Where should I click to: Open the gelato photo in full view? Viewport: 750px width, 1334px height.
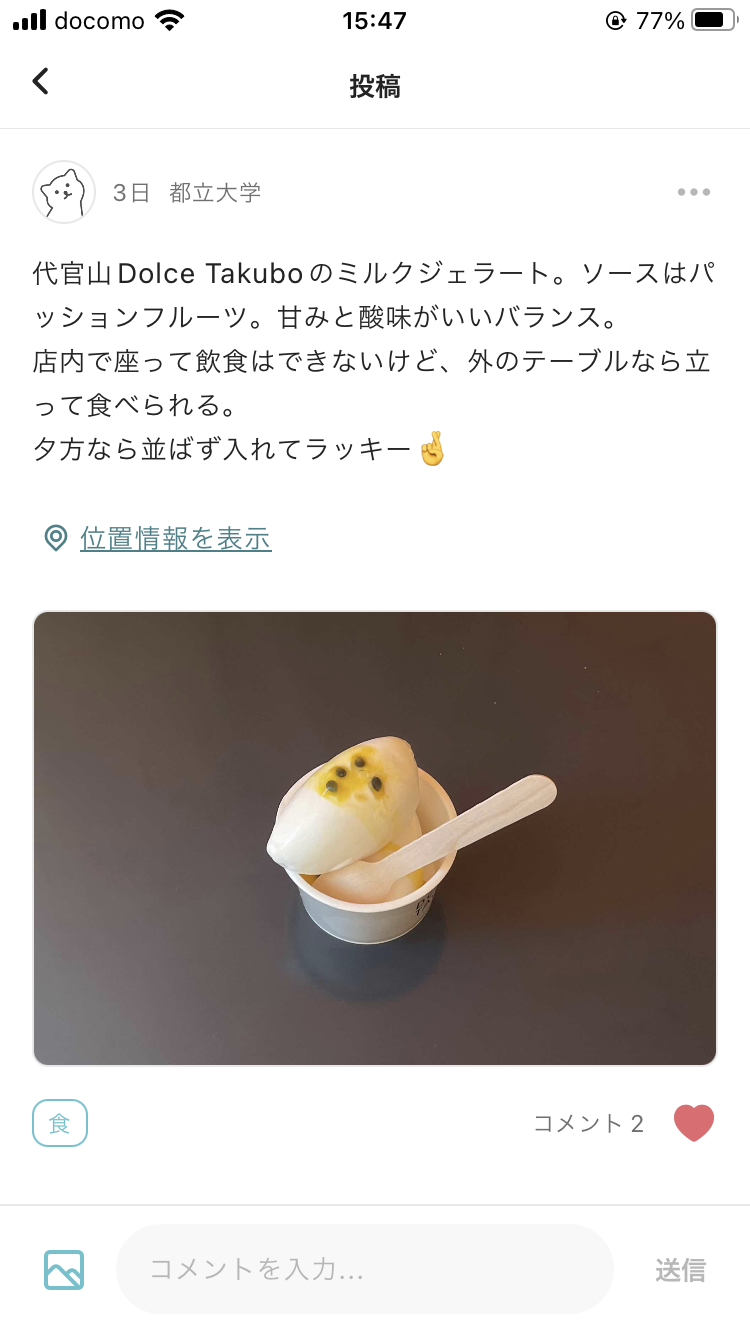pos(375,838)
